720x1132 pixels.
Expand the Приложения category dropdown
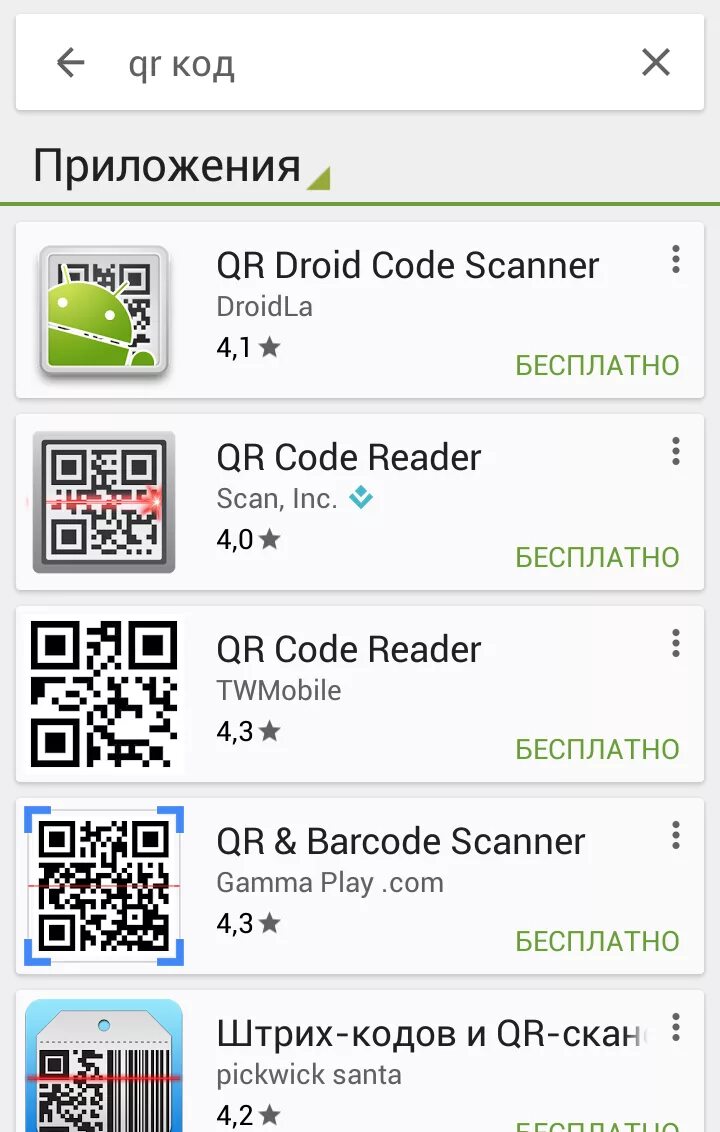pos(182,167)
